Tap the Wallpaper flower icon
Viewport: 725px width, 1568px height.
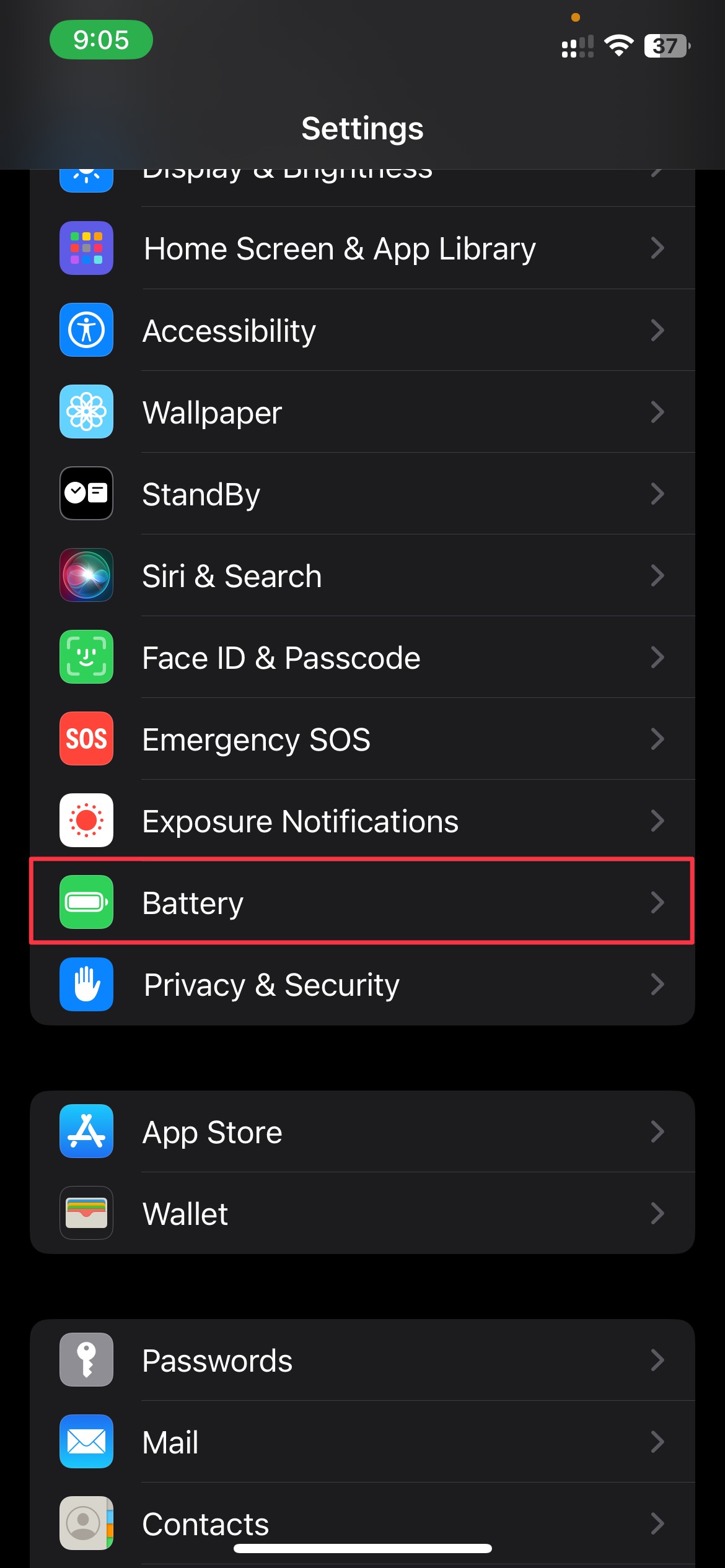click(86, 412)
